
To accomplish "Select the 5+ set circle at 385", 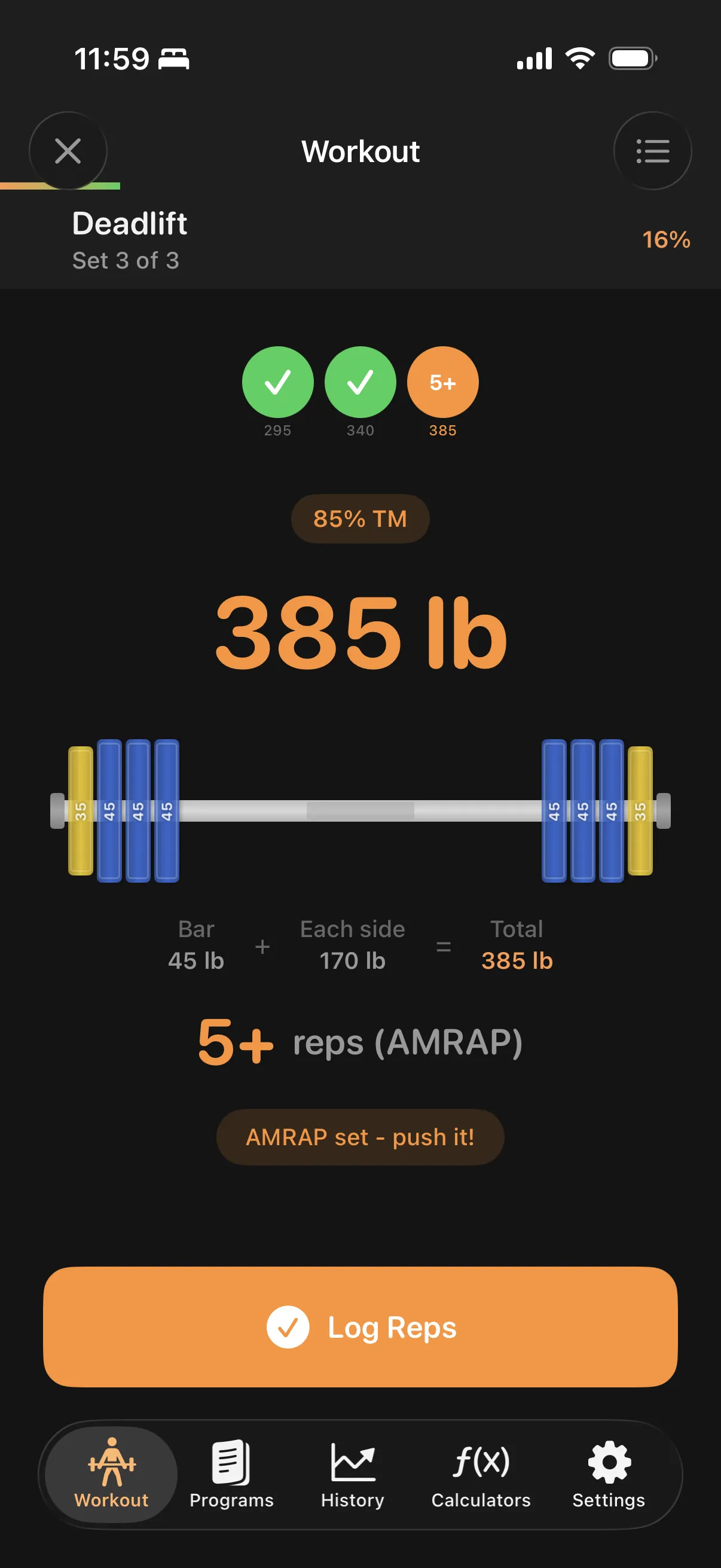I will pyautogui.click(x=442, y=382).
